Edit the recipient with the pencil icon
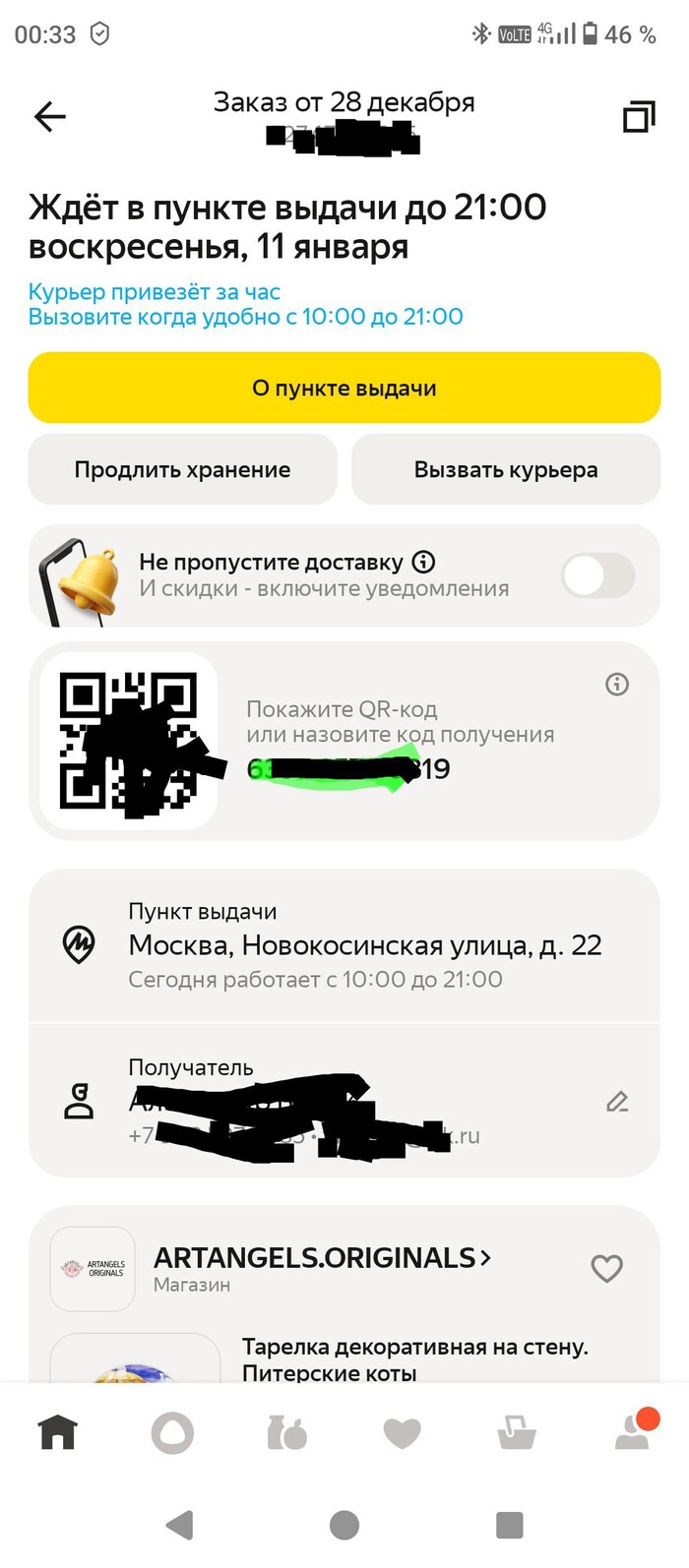Image resolution: width=689 pixels, height=1568 pixels. [617, 1101]
